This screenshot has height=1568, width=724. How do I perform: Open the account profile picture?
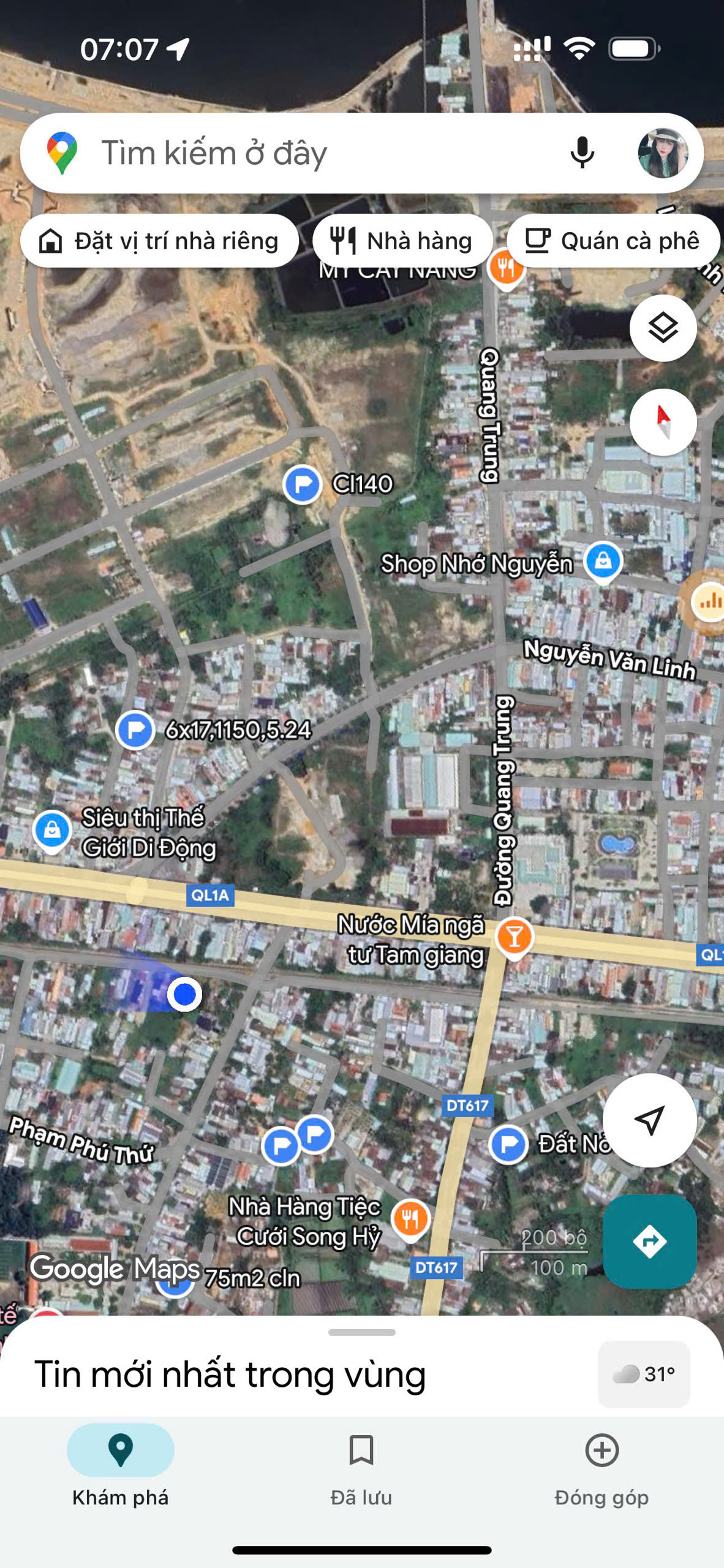coord(663,153)
